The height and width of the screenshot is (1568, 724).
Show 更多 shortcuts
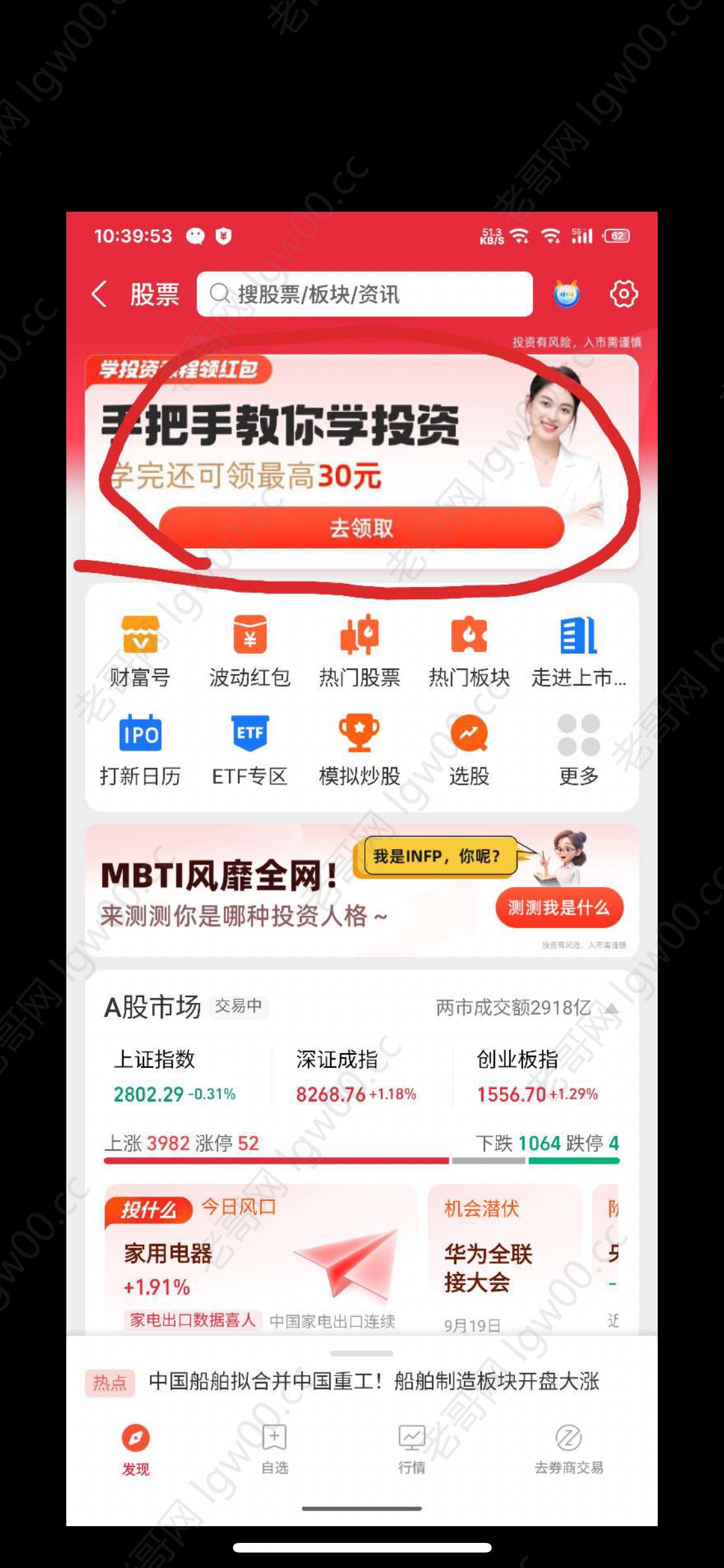click(579, 750)
